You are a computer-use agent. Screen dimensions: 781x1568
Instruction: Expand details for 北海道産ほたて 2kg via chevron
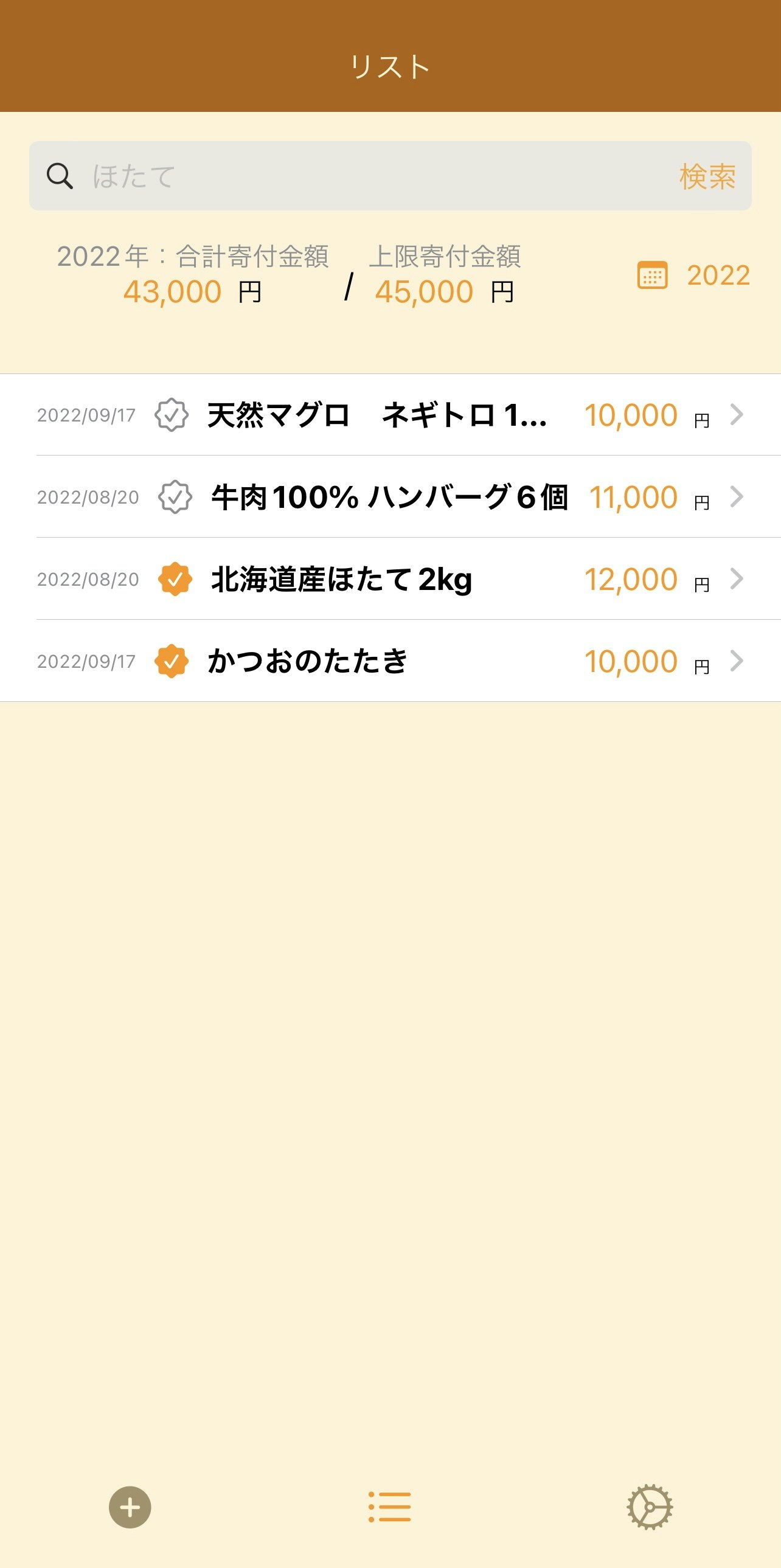click(x=738, y=578)
